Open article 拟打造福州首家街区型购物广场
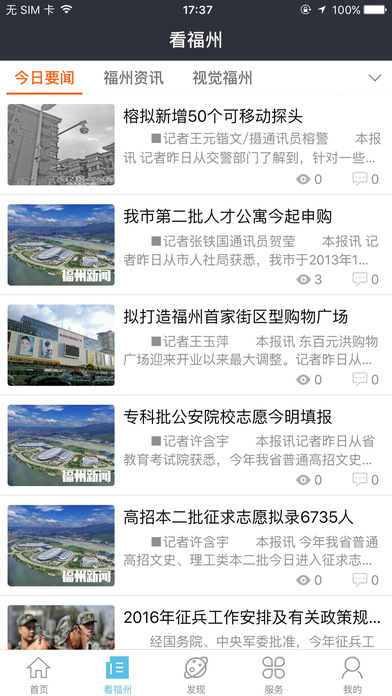This screenshot has height=696, width=392. point(196,345)
